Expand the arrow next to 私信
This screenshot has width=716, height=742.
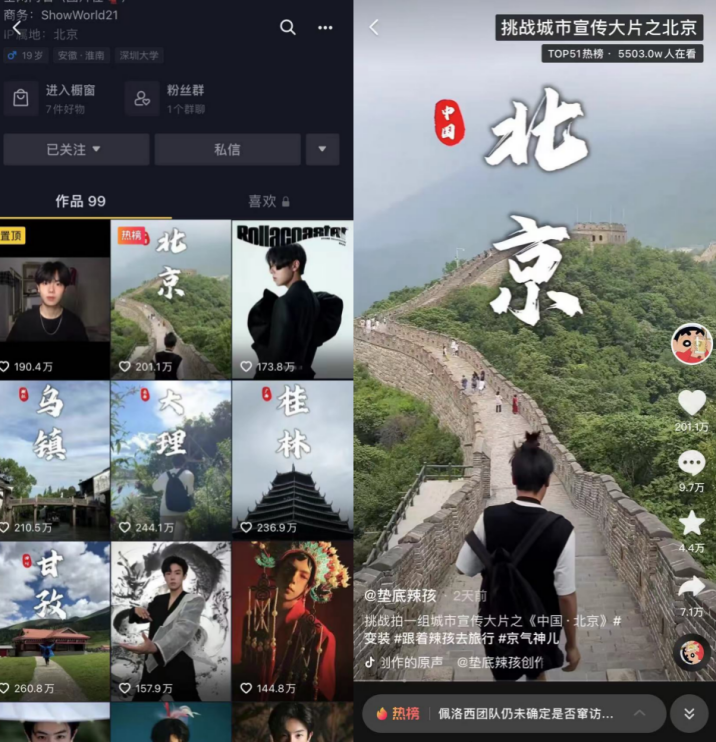pyautogui.click(x=322, y=150)
